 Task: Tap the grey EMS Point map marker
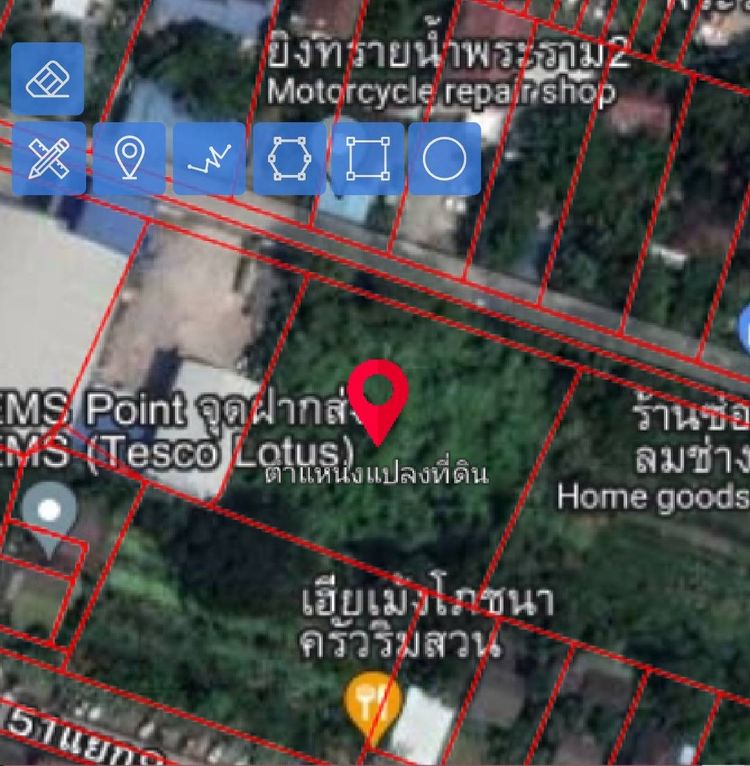[x=50, y=512]
